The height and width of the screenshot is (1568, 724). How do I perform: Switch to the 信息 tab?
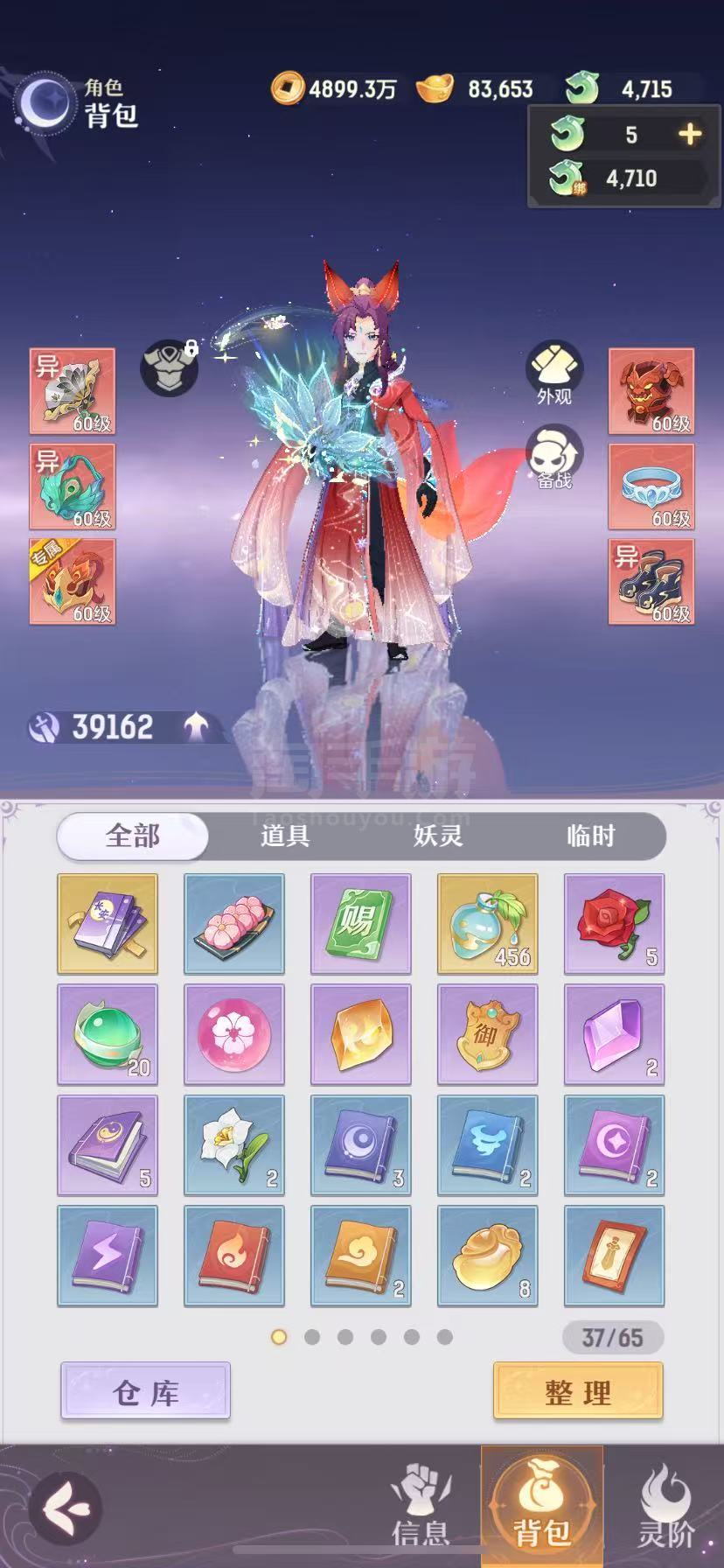pyautogui.click(x=421, y=1505)
